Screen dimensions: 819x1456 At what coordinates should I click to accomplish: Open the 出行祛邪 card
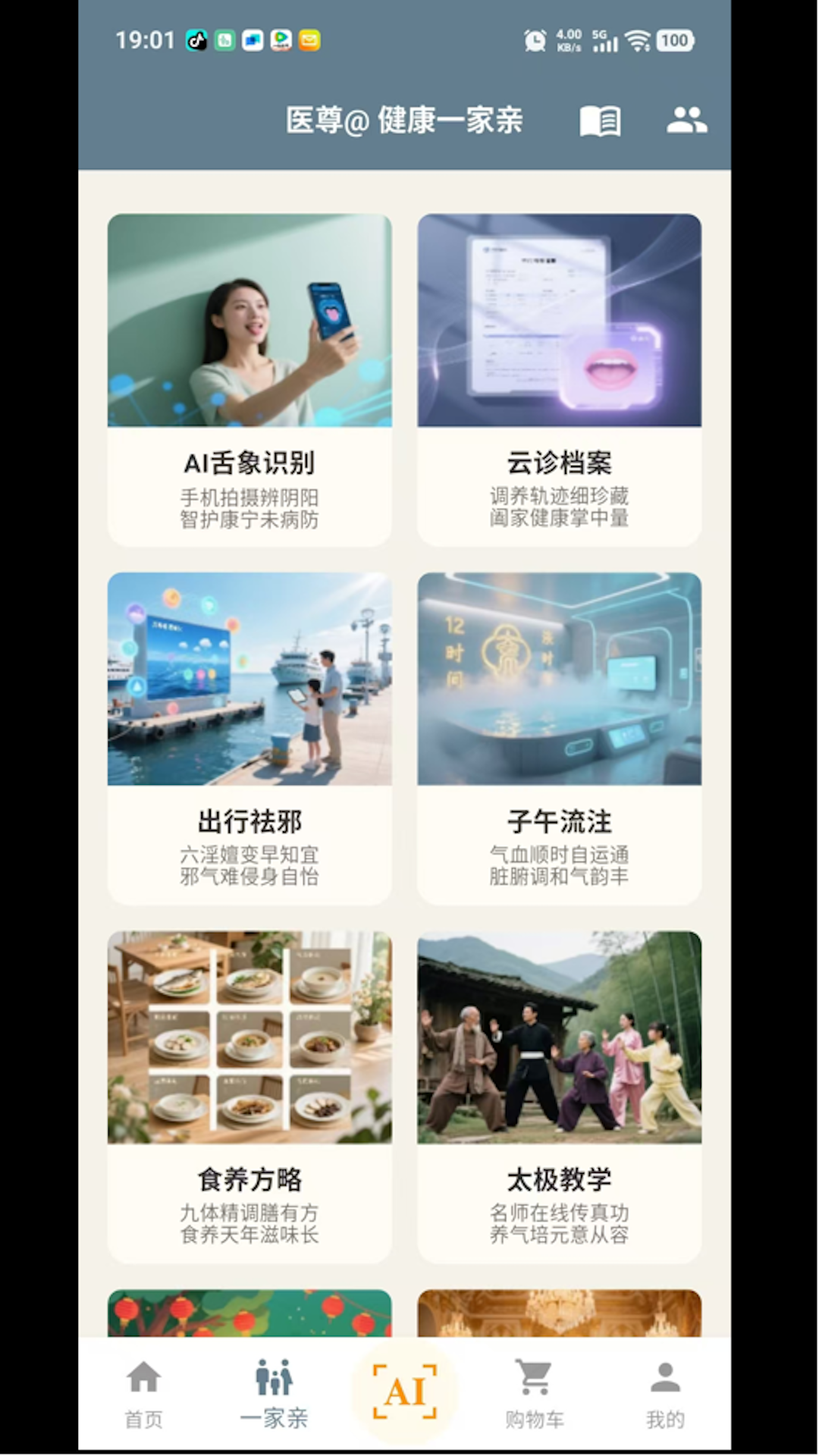249,739
